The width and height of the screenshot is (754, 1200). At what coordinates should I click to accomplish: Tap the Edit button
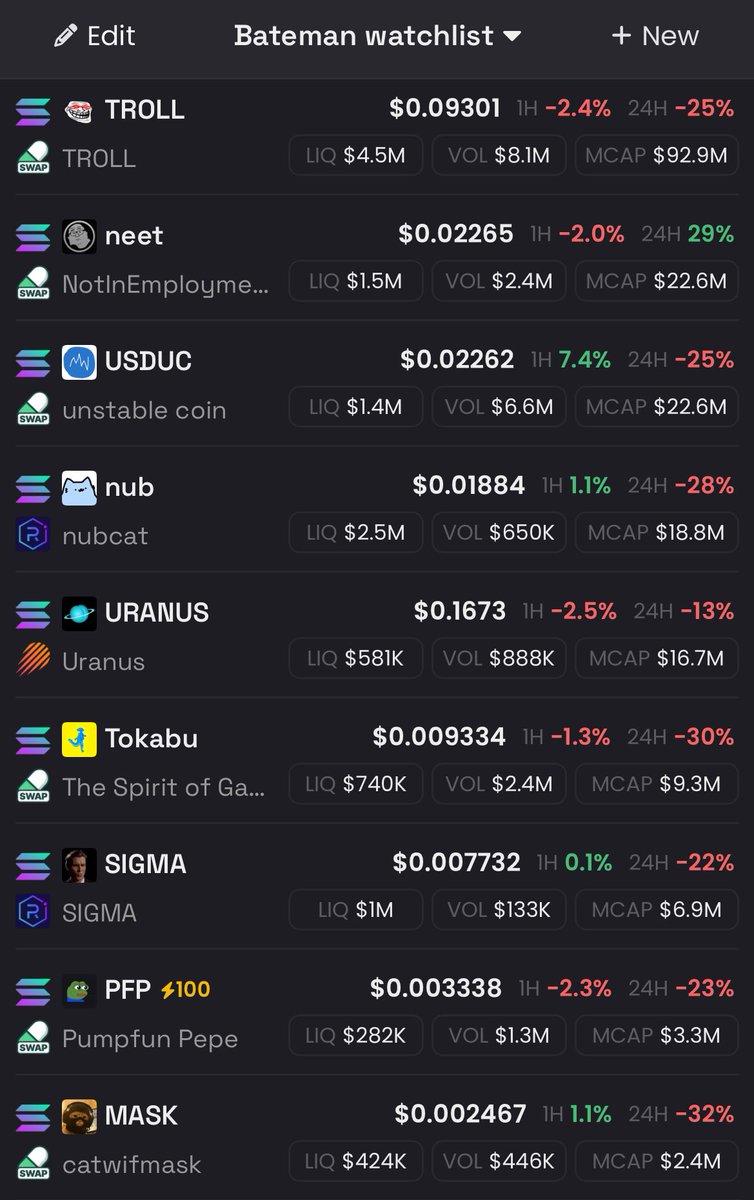click(x=95, y=36)
